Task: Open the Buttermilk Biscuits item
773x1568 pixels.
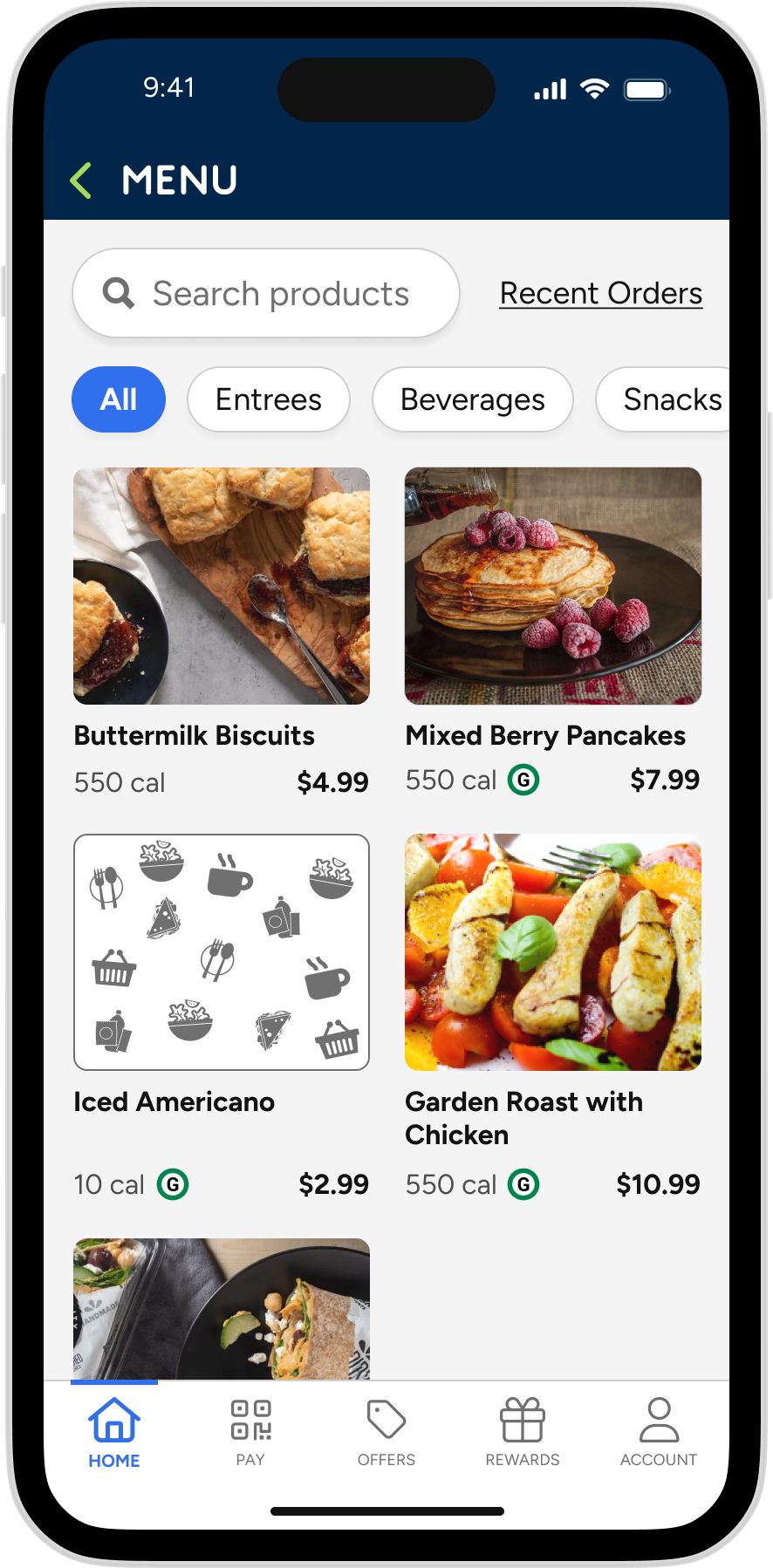Action: coord(222,586)
